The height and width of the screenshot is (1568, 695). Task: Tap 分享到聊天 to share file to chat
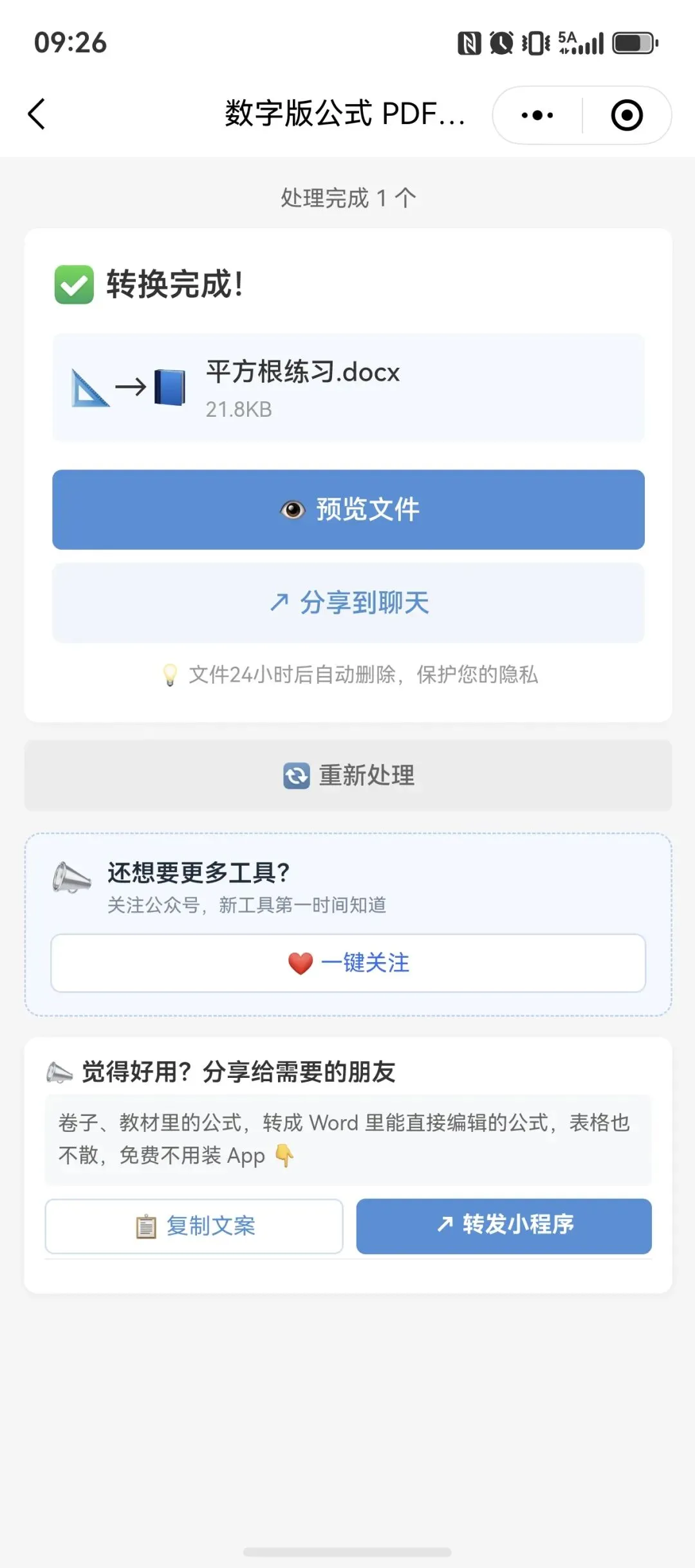coord(348,603)
